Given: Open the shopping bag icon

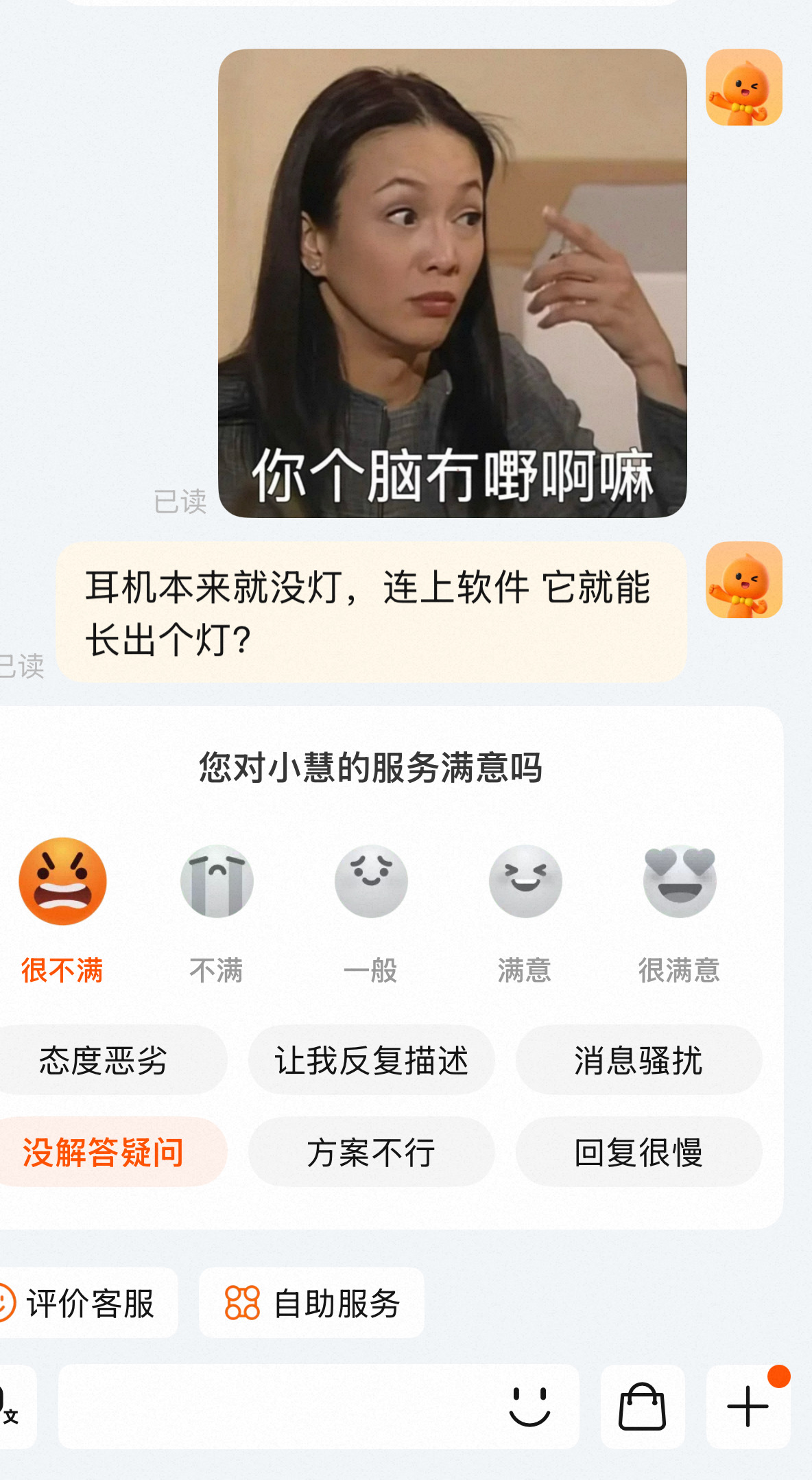Looking at the screenshot, I should point(643,1407).
